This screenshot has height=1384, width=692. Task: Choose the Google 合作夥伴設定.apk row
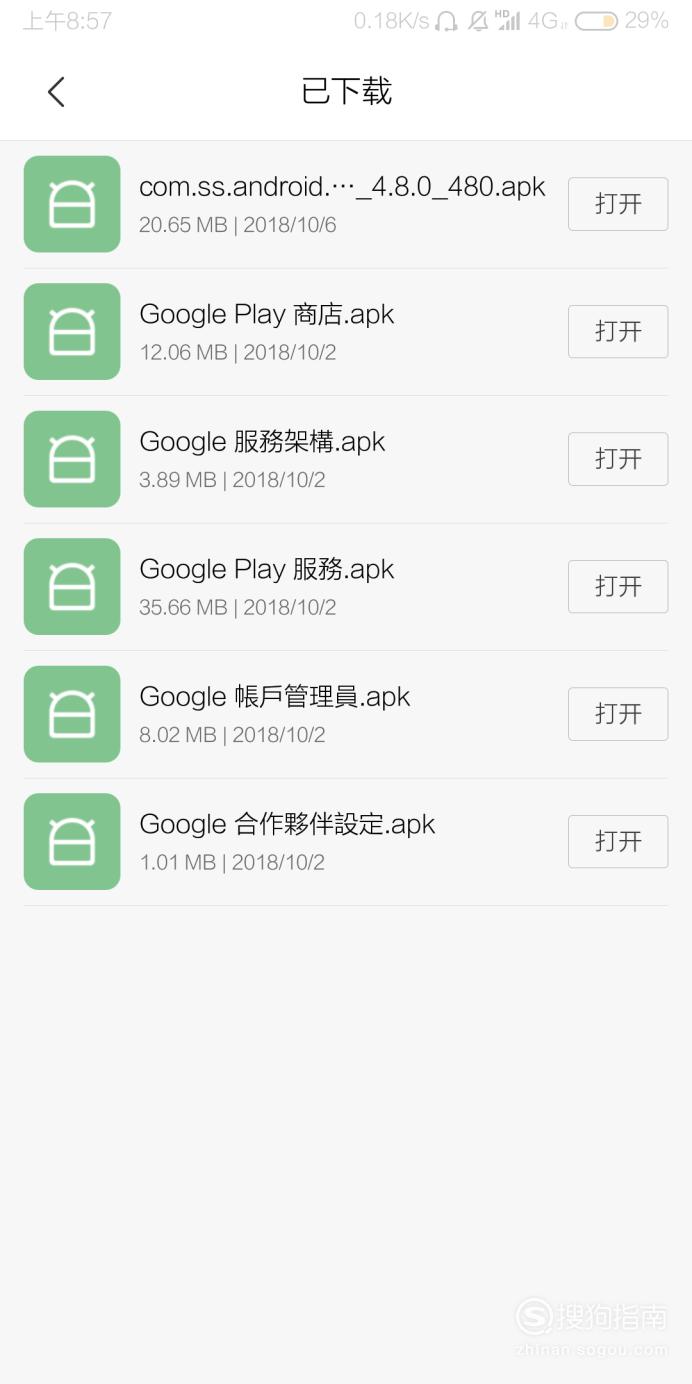[x=346, y=842]
